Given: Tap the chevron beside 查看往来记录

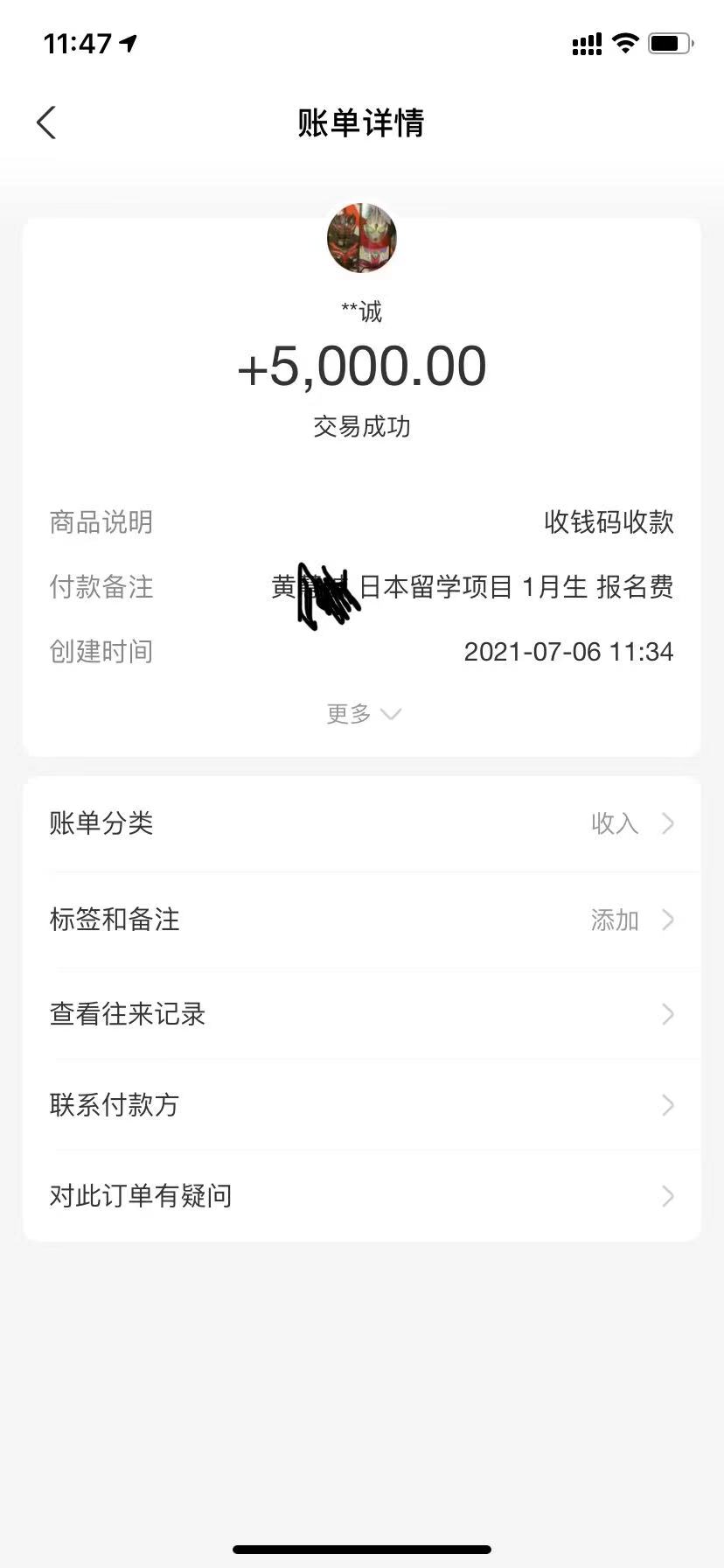Looking at the screenshot, I should pyautogui.click(x=667, y=1014).
